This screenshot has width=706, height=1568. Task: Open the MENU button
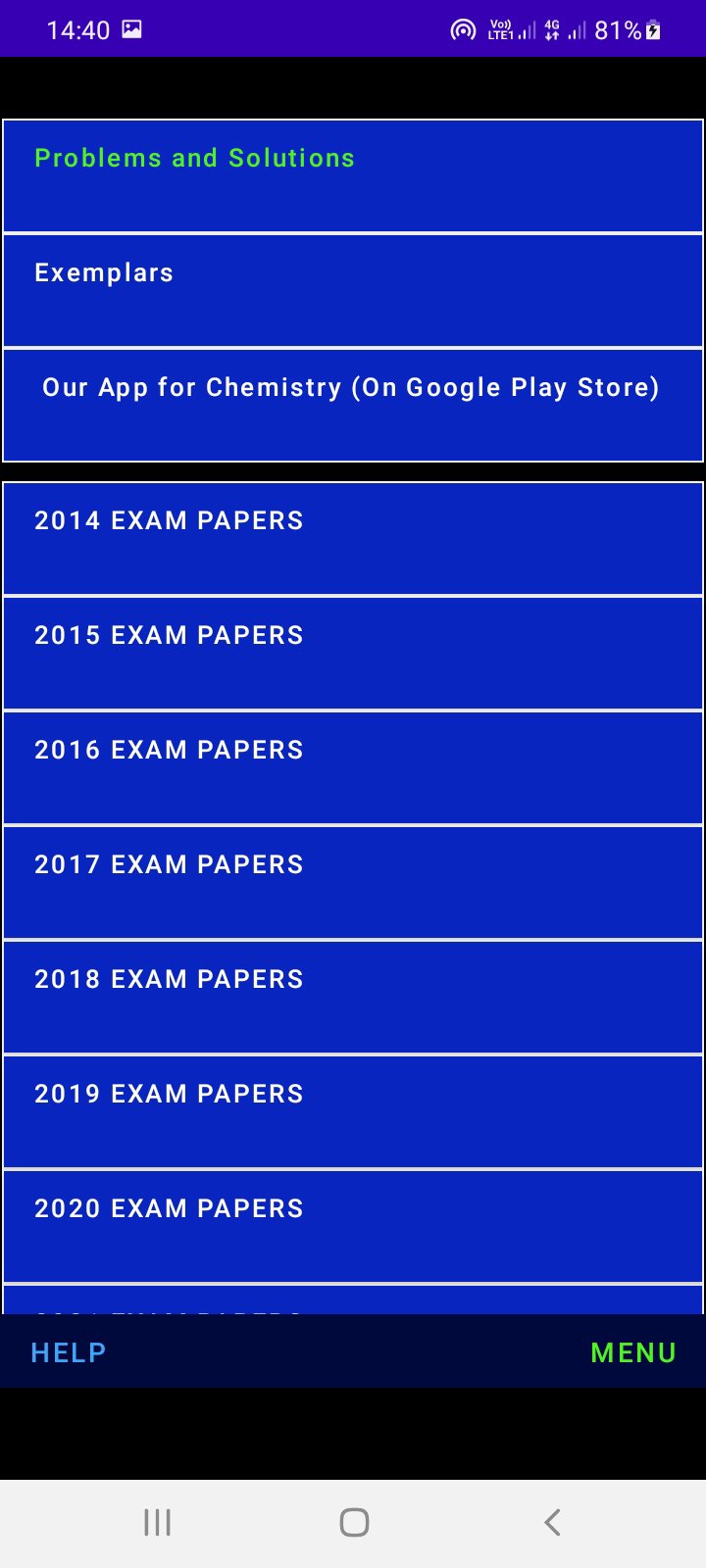(x=633, y=1352)
